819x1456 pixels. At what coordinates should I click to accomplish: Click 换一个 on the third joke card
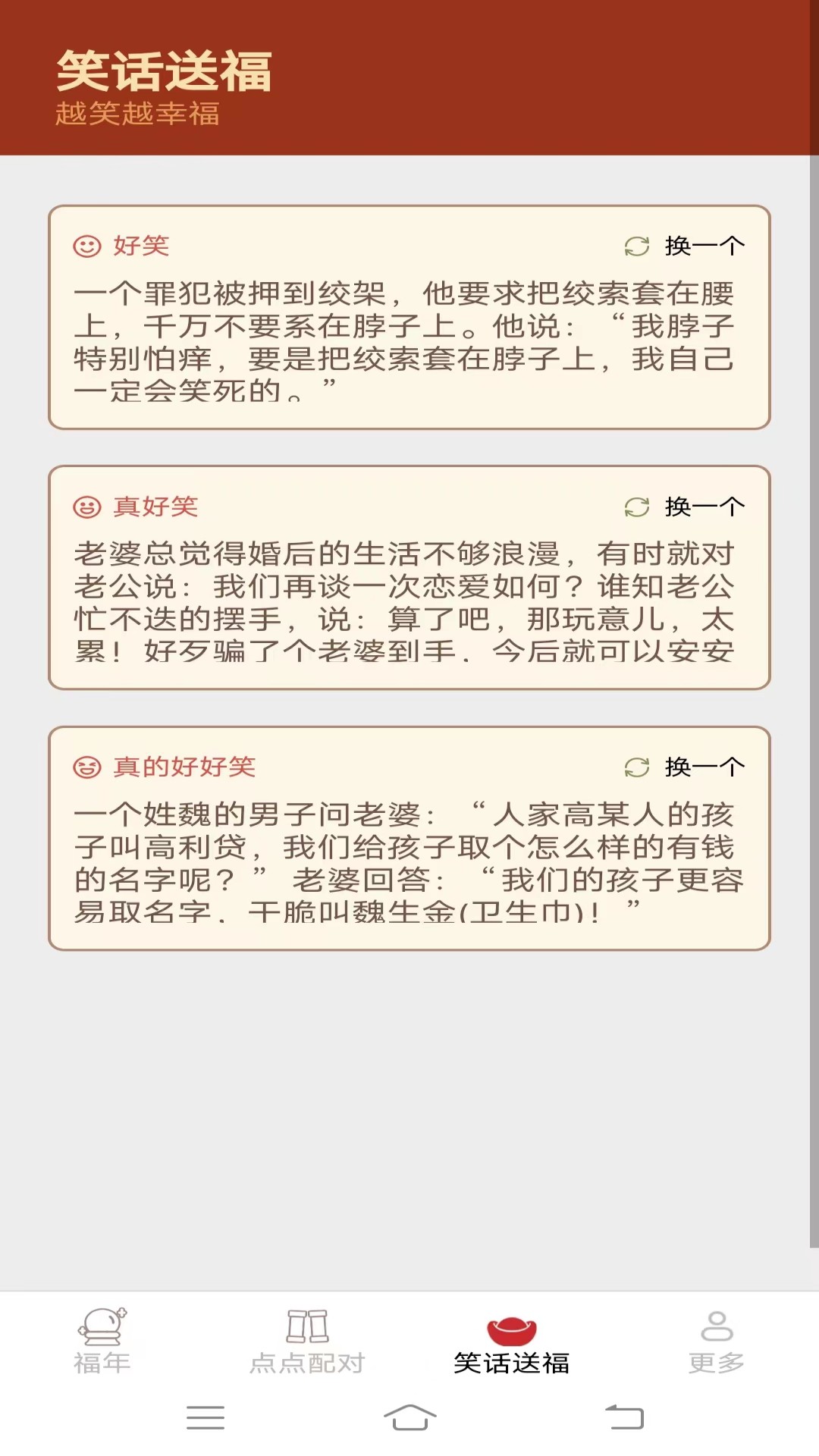pos(706,767)
